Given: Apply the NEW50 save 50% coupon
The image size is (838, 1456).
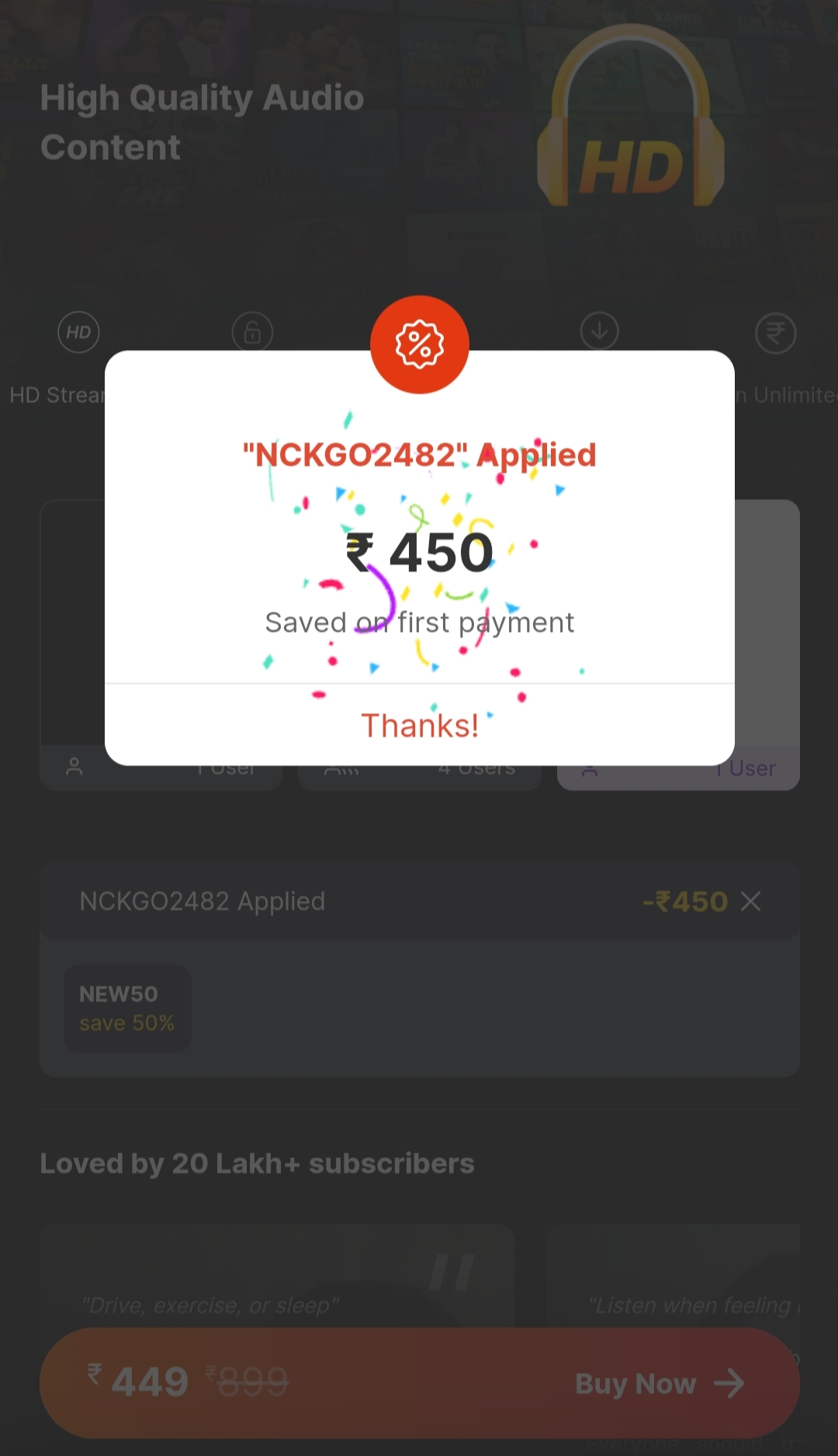Looking at the screenshot, I should [x=127, y=1008].
